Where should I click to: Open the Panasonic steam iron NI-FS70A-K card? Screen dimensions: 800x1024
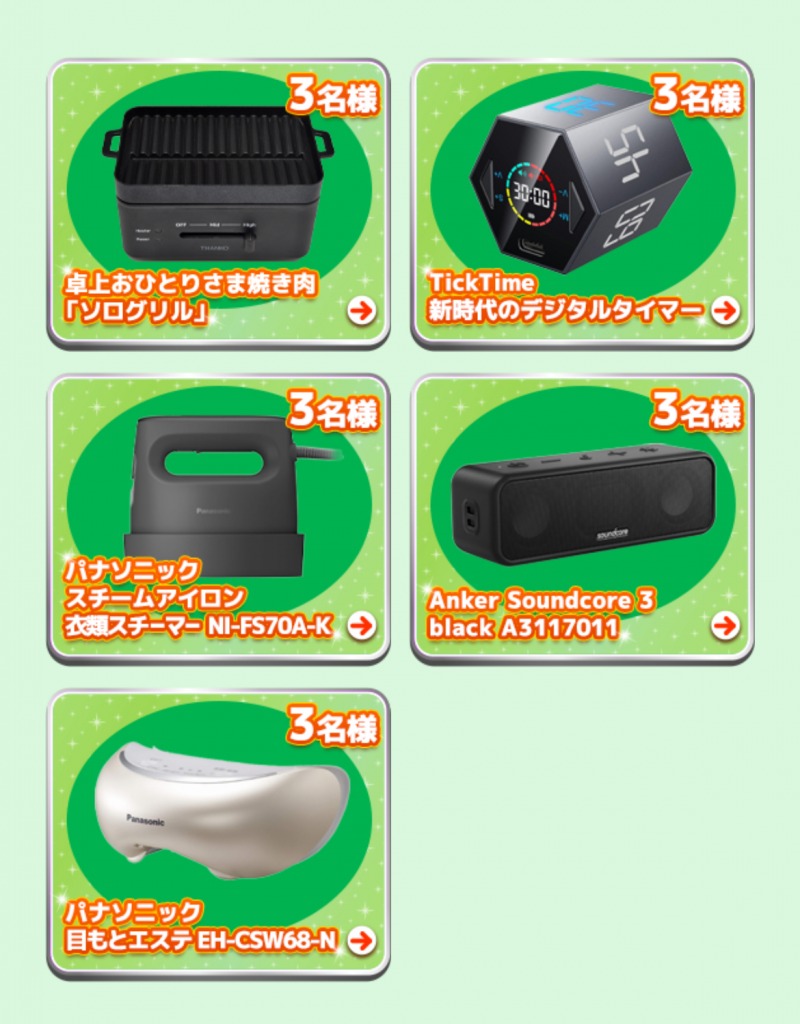click(218, 518)
